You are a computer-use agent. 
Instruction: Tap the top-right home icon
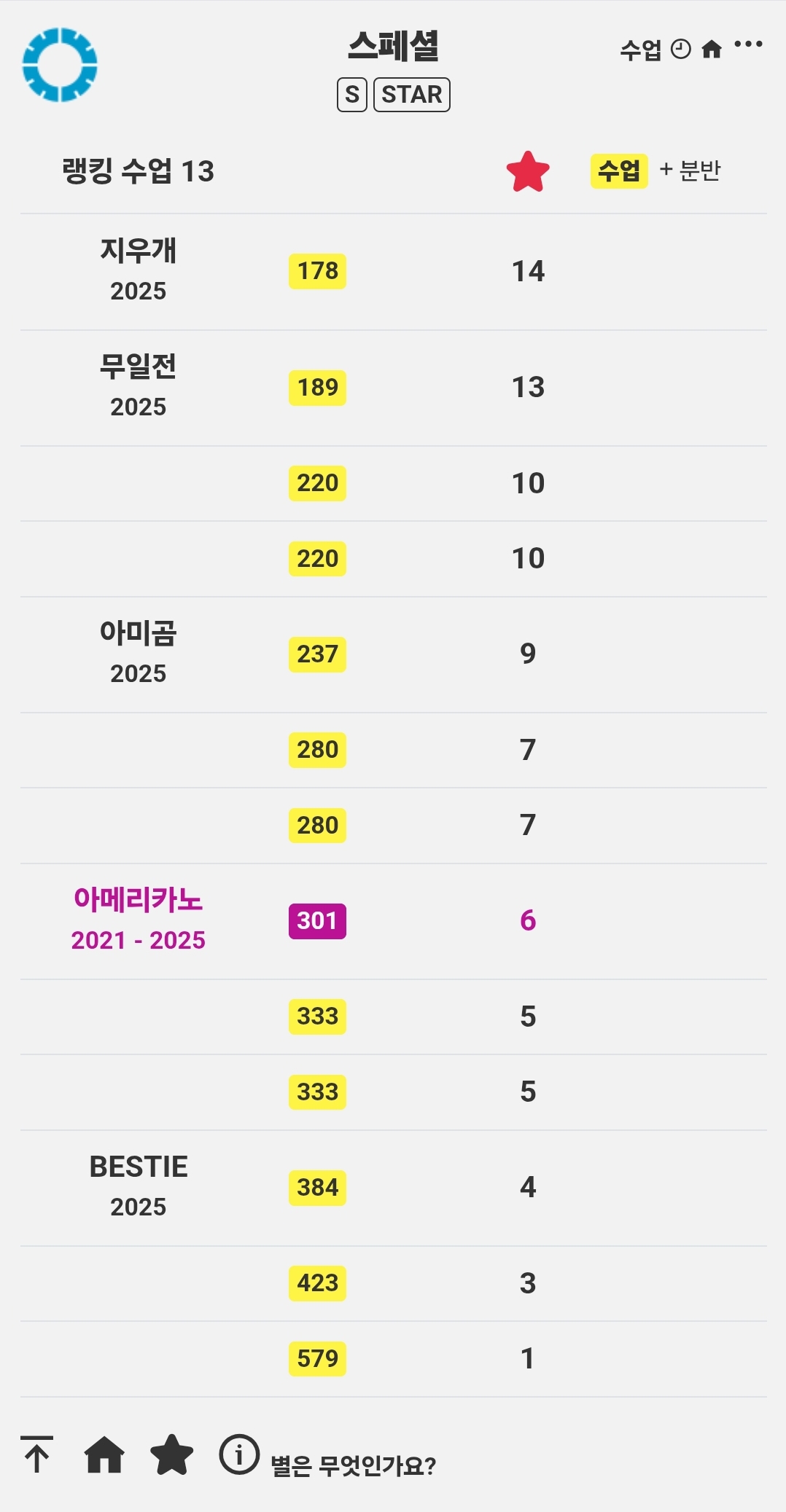(x=711, y=49)
